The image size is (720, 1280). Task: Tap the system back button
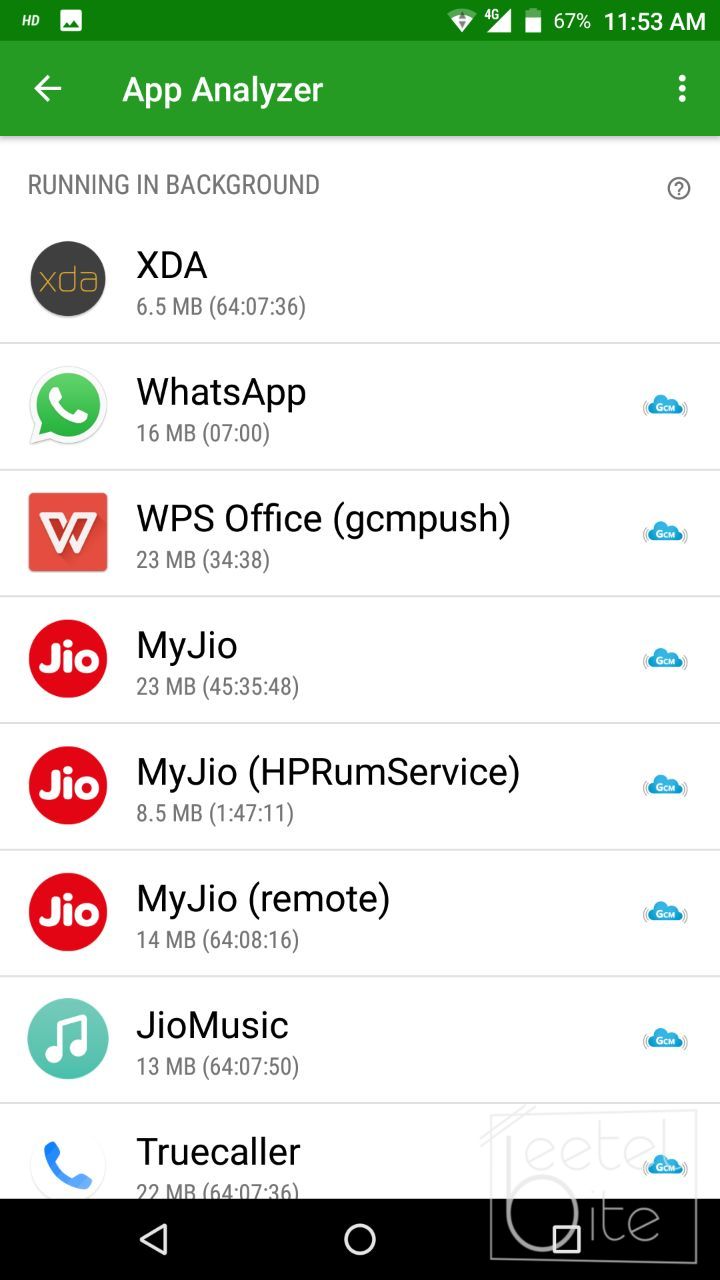coord(154,1240)
